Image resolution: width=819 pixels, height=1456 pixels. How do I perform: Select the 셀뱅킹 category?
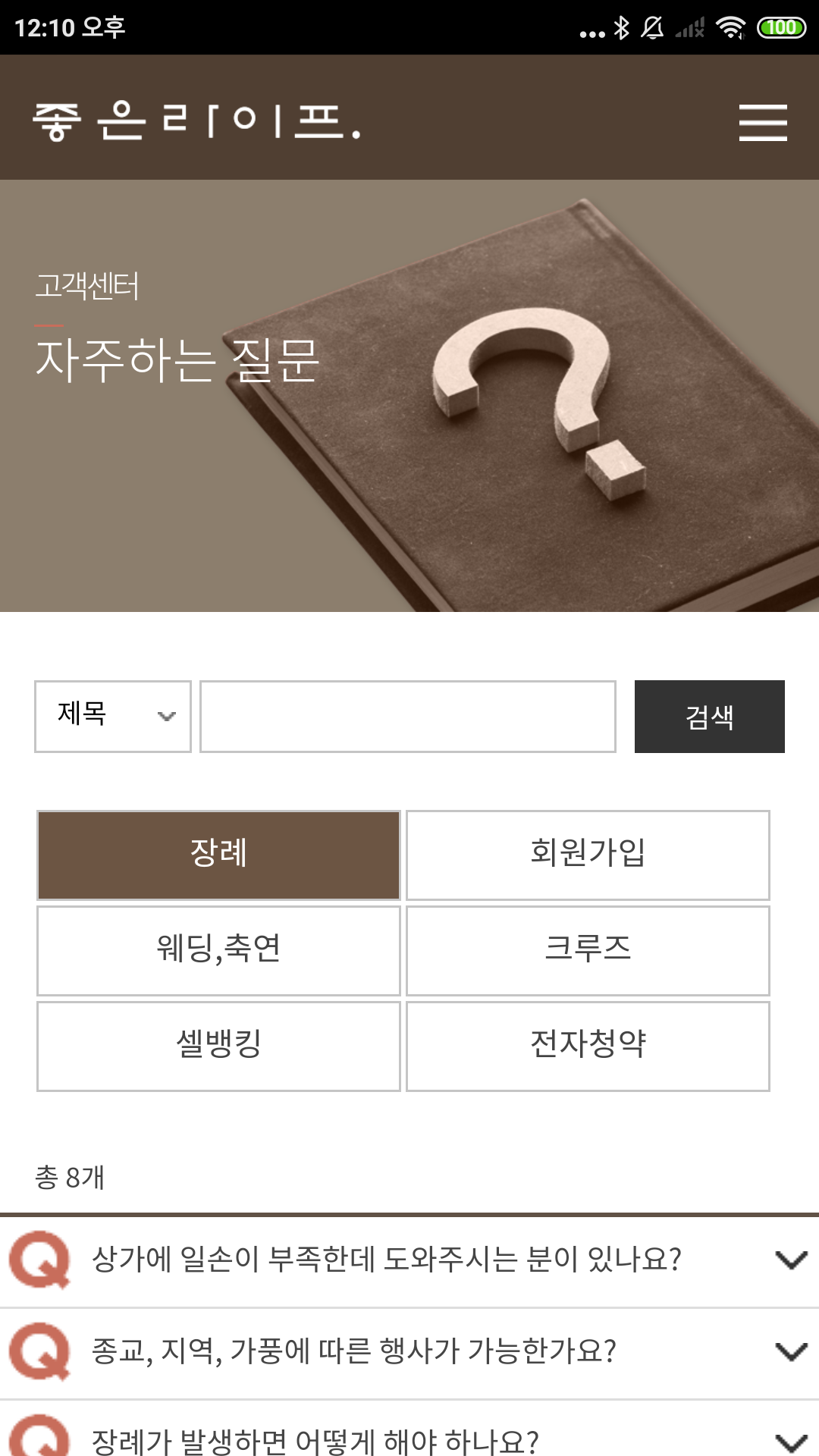tap(218, 1046)
